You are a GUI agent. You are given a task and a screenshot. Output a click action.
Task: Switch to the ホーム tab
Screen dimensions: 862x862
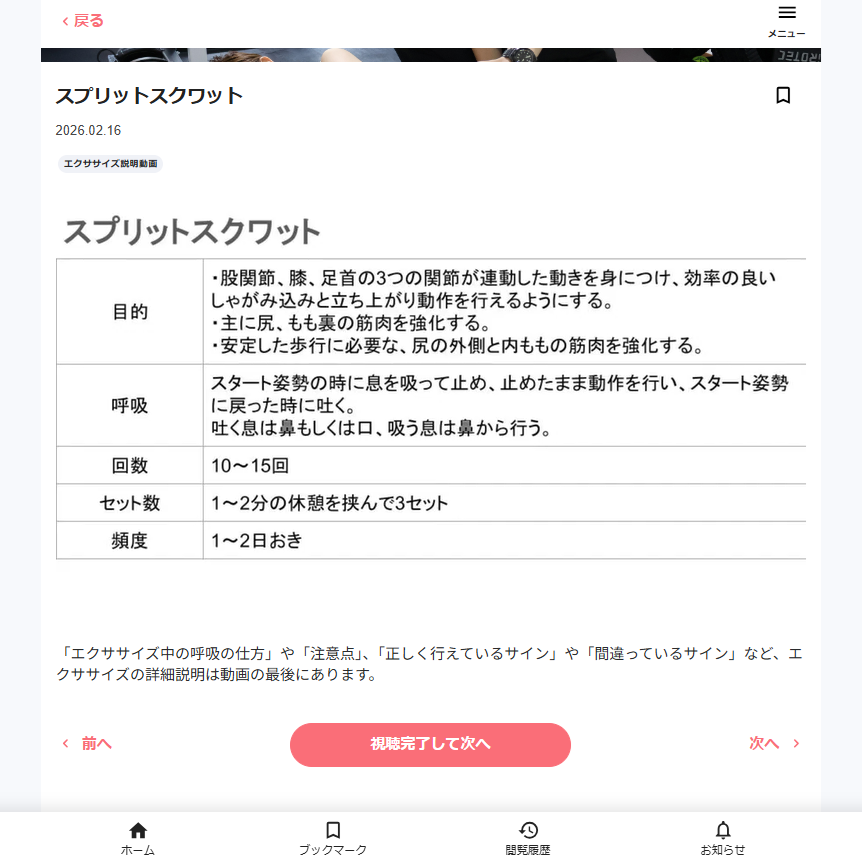[138, 838]
